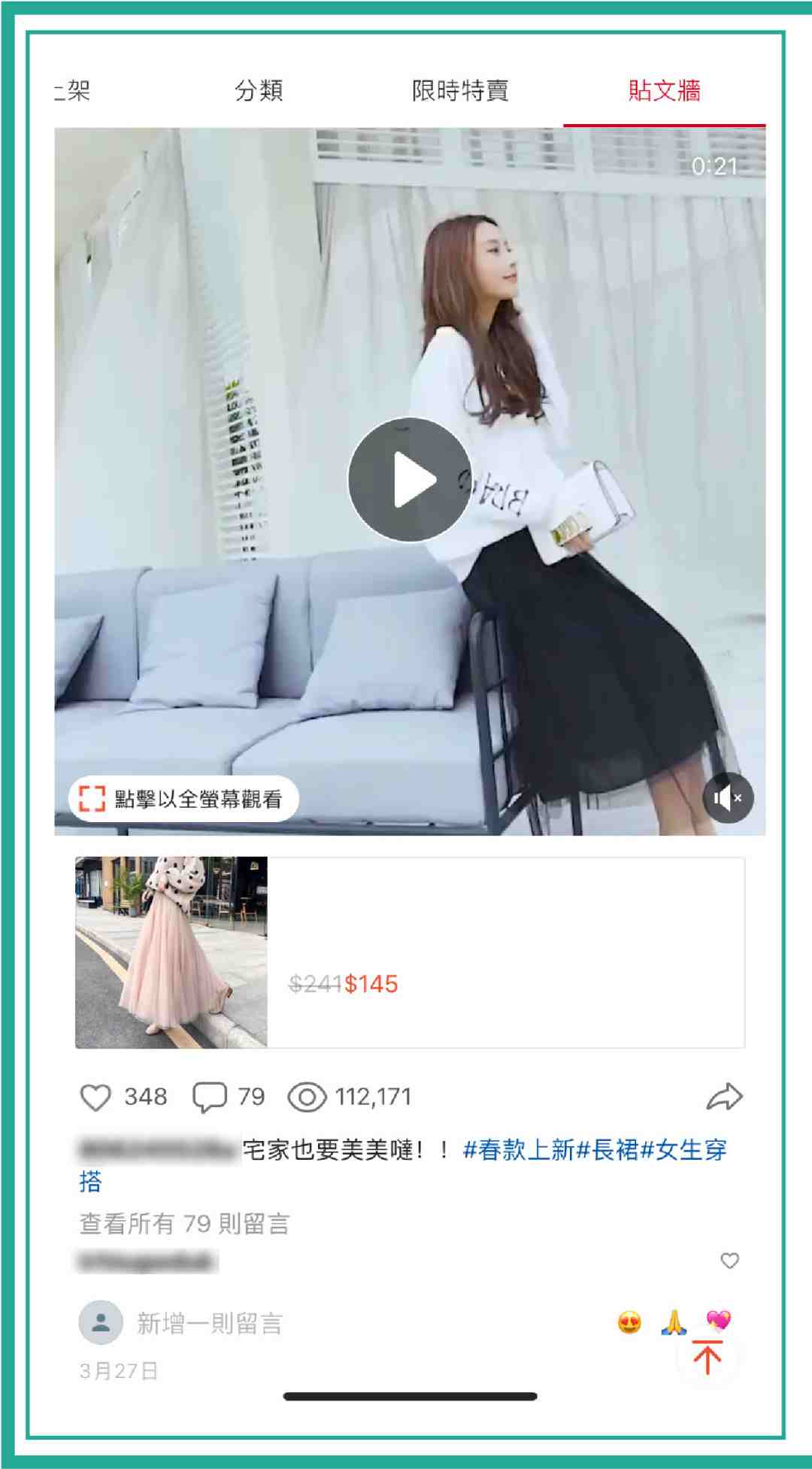Share this post via arrow icon
The width and height of the screenshot is (812, 1469).
click(724, 1097)
